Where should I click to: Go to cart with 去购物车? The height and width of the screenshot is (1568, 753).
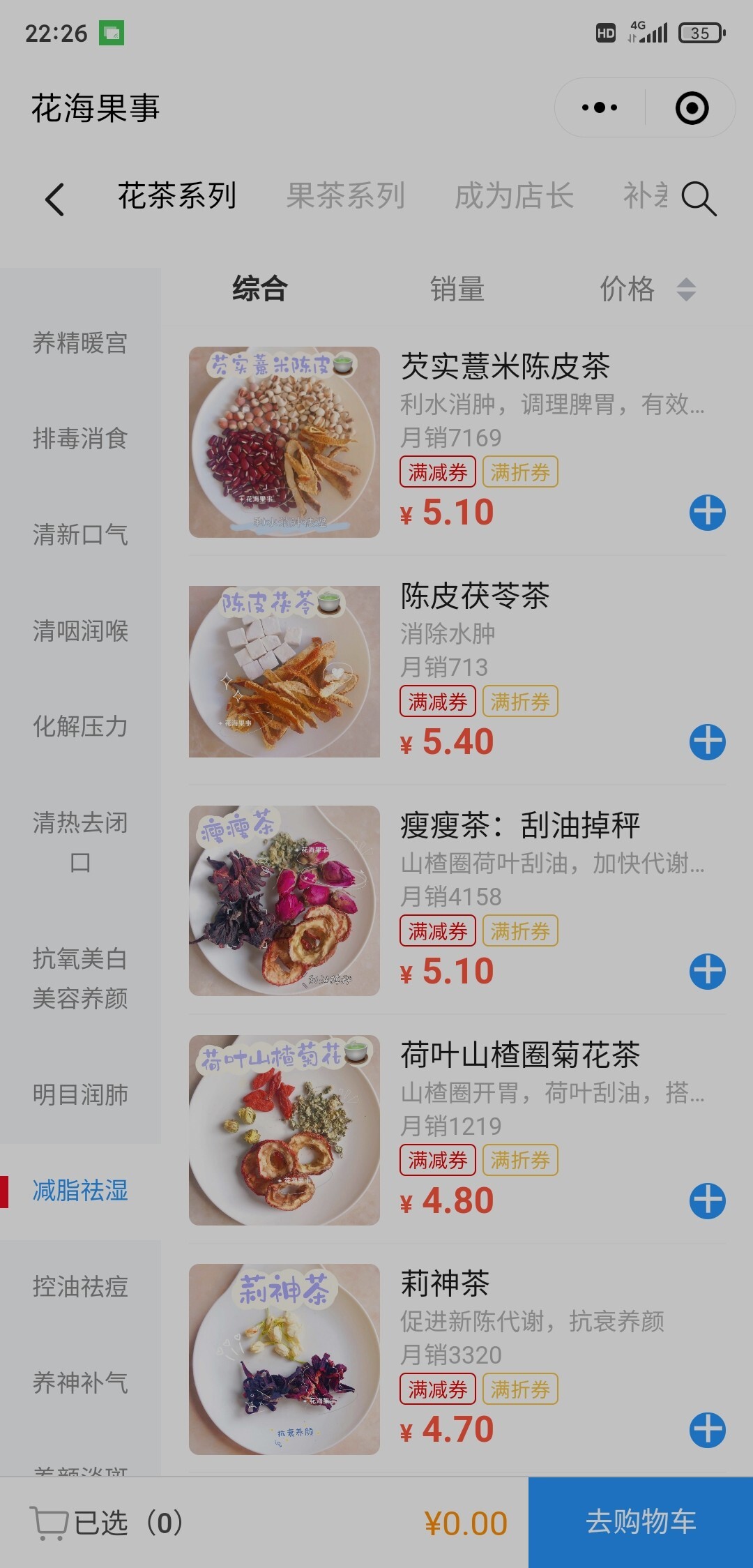click(641, 1522)
